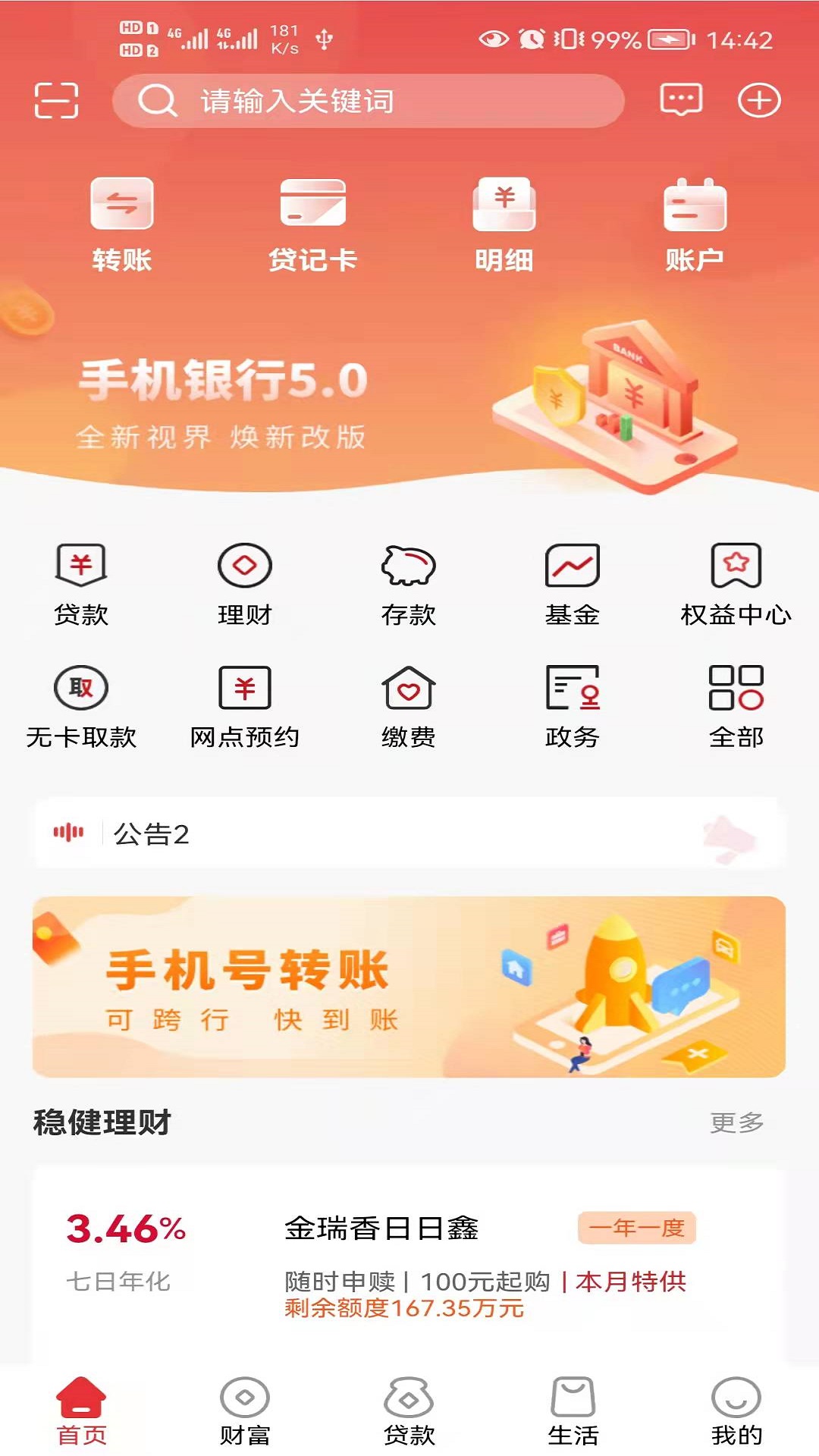This screenshot has width=819, height=1456.
Task: Tap 更多 next to 稳健理财
Action: pos(736,1122)
